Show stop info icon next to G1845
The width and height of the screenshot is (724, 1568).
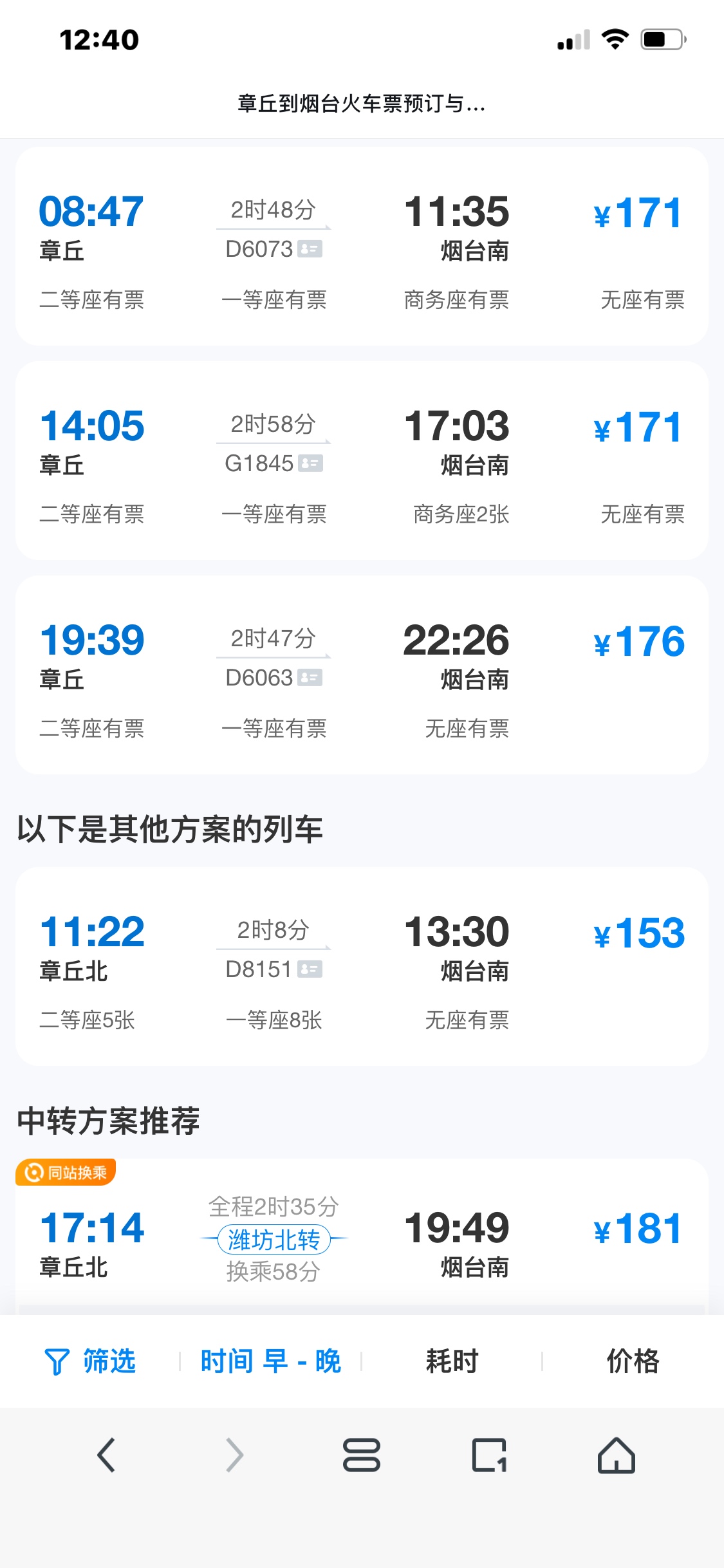click(x=310, y=463)
